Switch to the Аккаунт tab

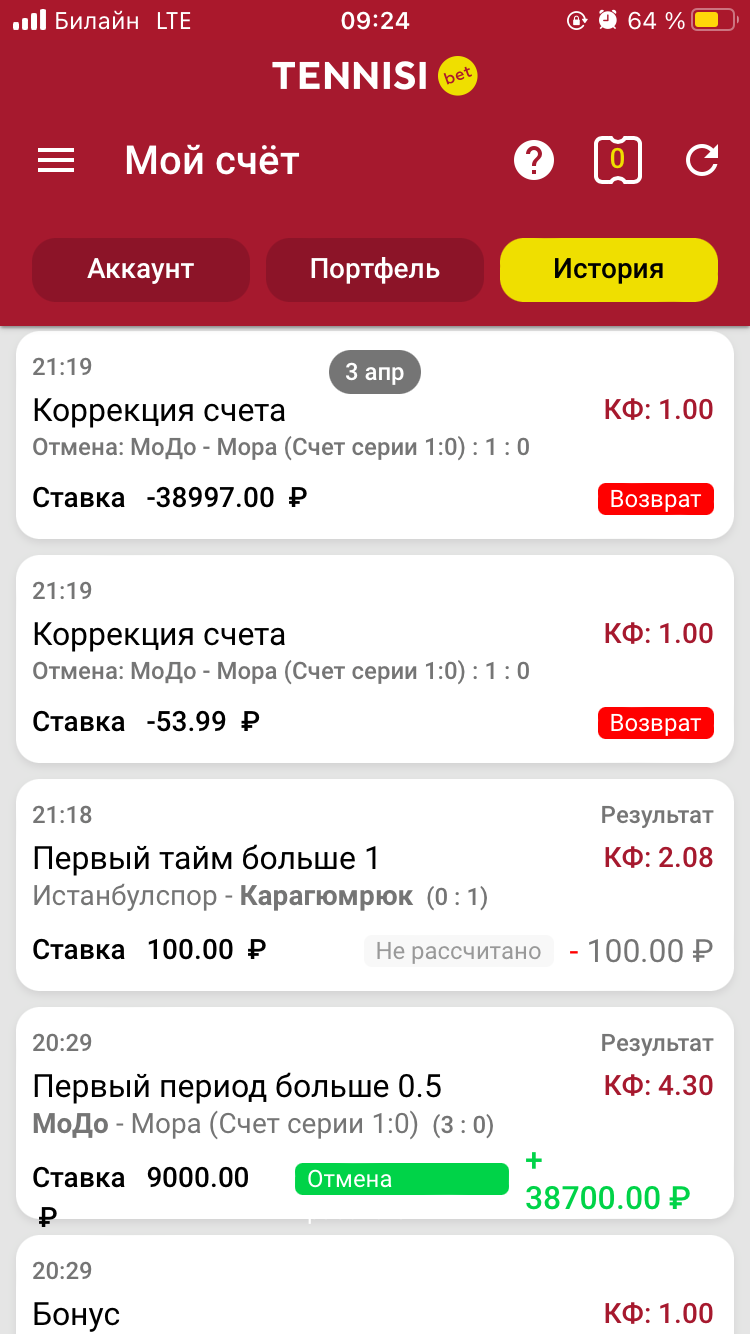[140, 269]
